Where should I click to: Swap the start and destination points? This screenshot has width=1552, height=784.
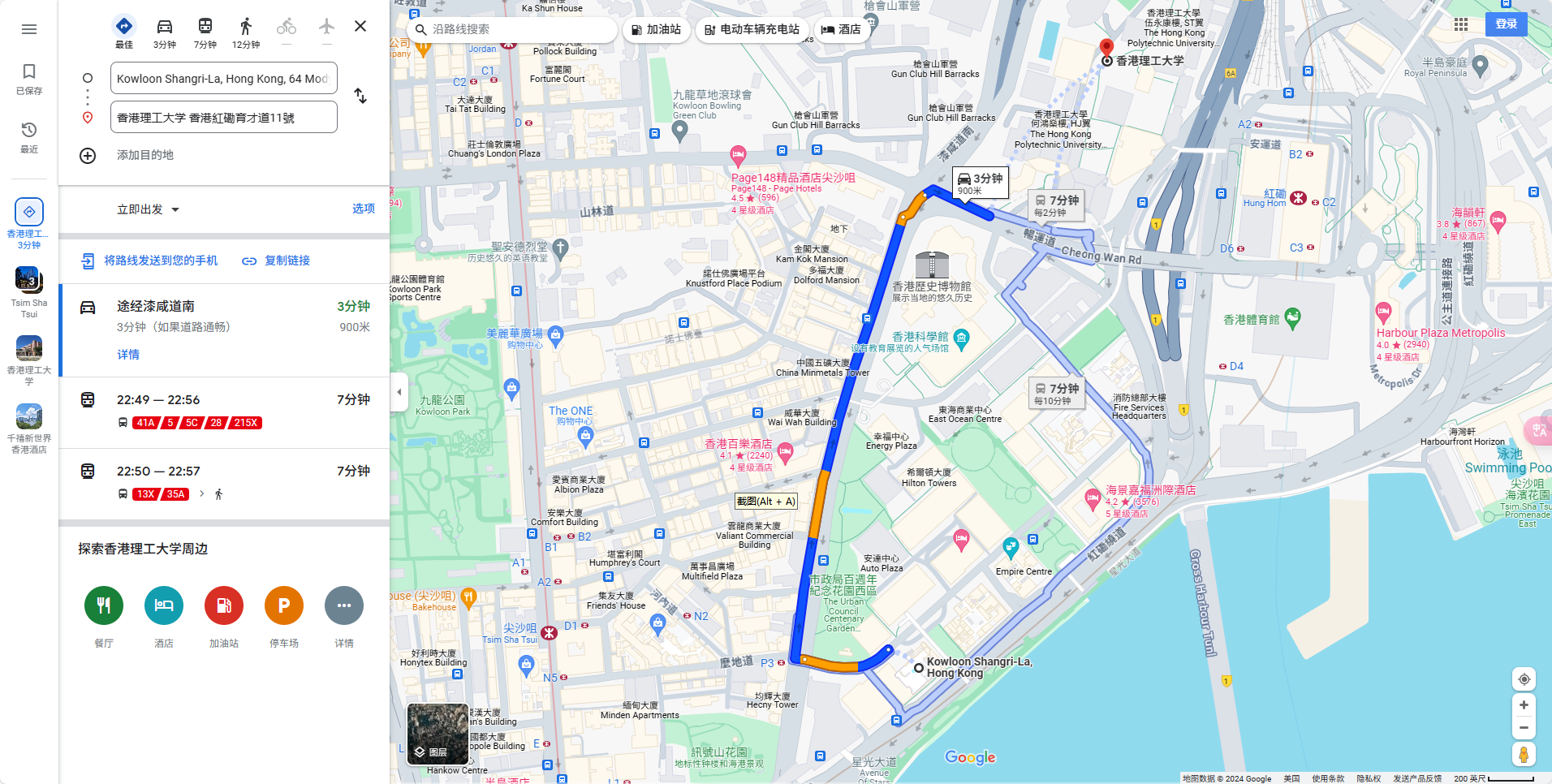(x=360, y=97)
